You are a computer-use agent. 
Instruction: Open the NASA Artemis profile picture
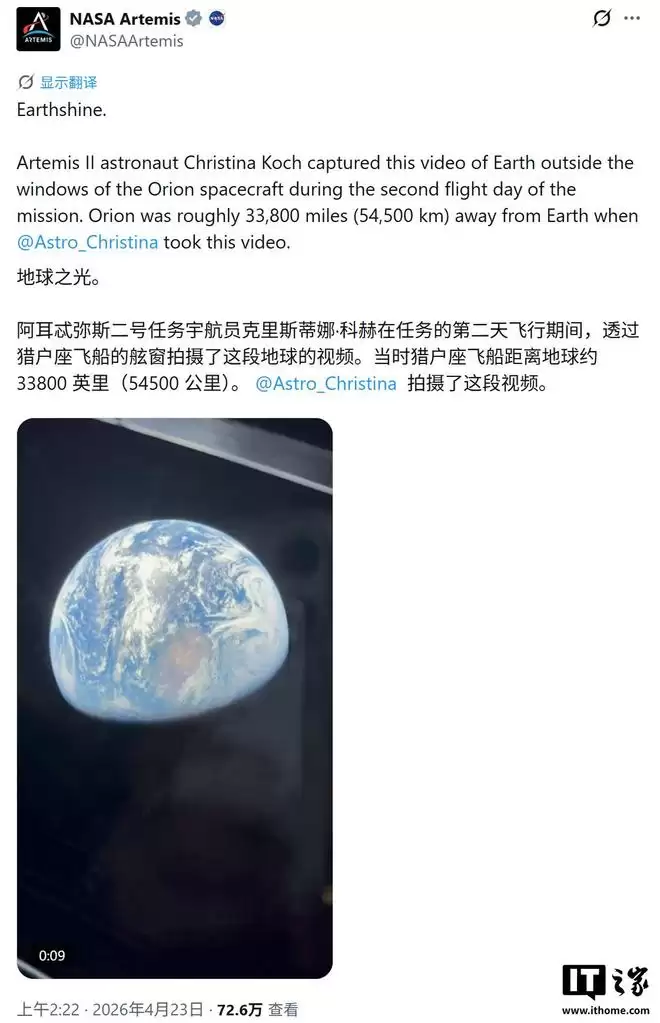(x=38, y=29)
